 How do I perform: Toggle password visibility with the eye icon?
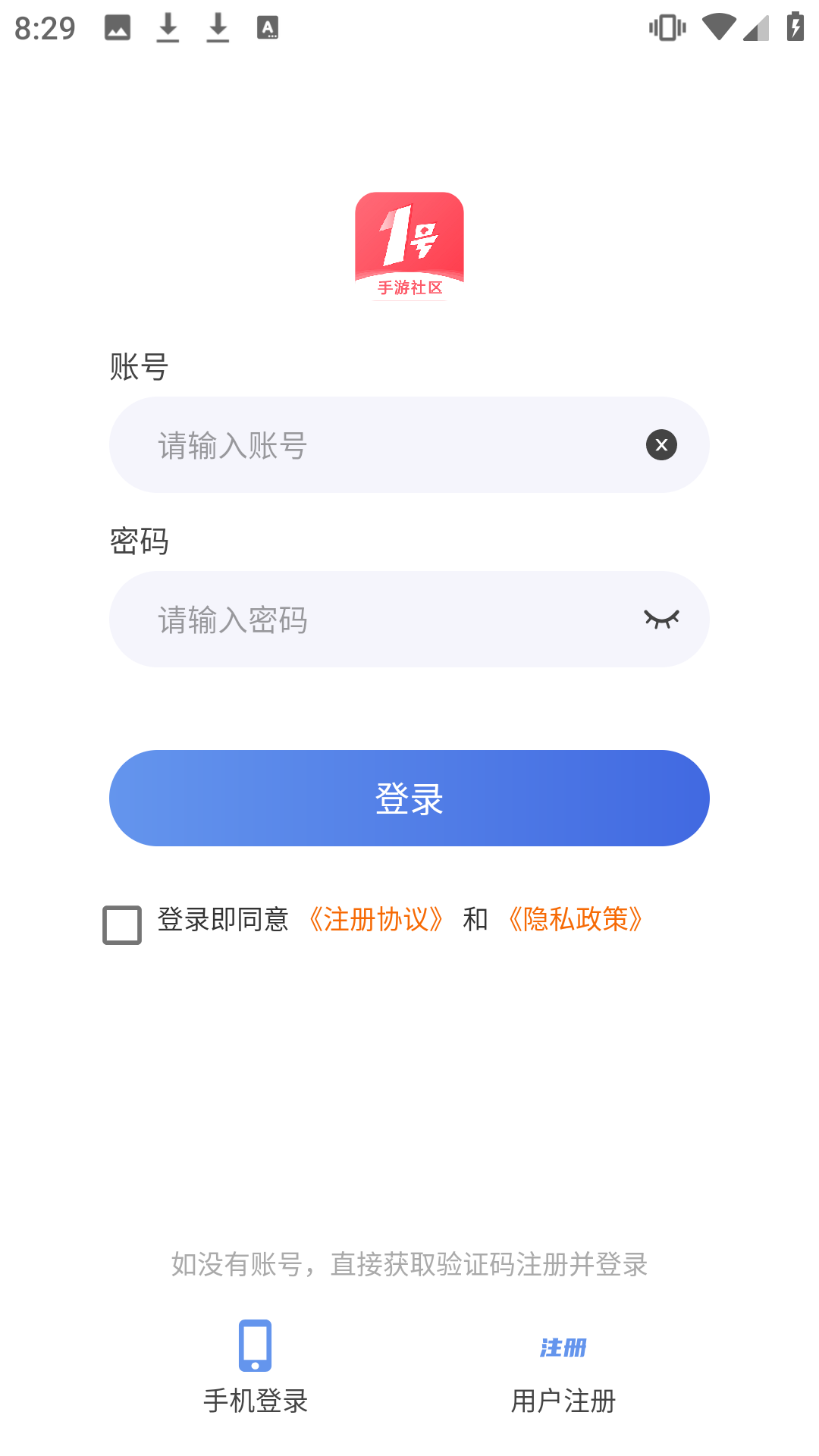(x=663, y=619)
